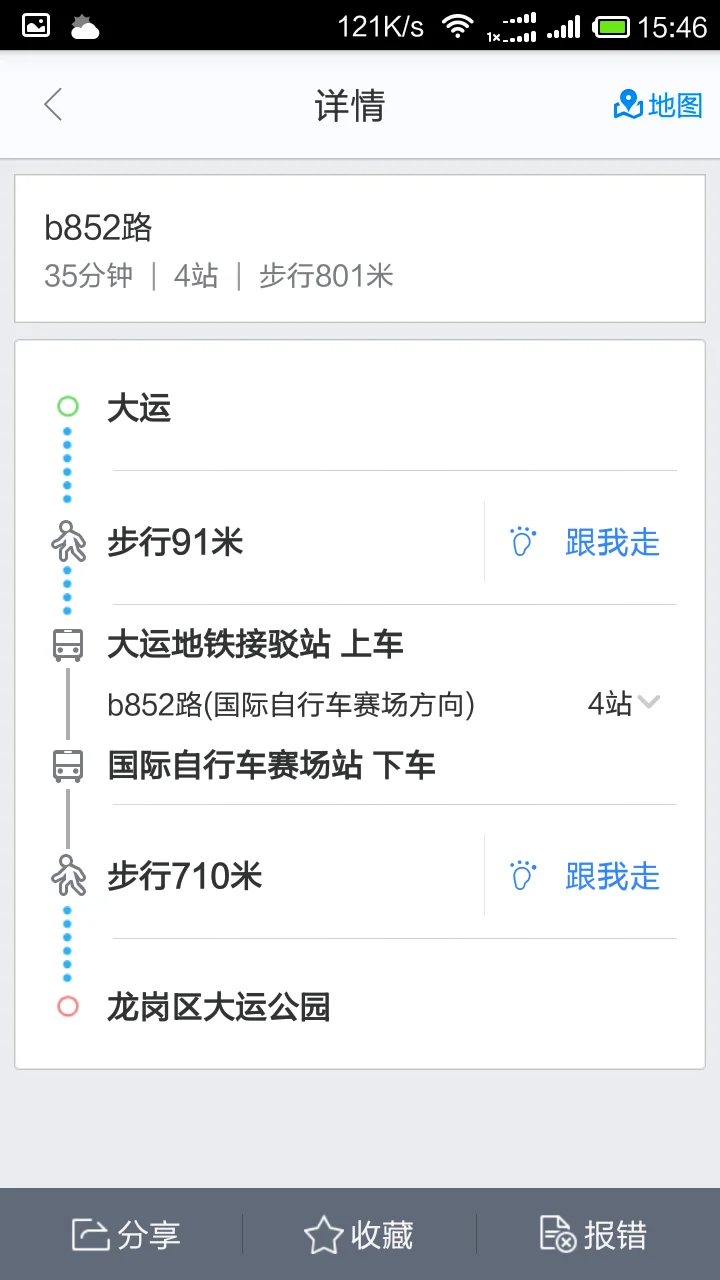Viewport: 720px width, 1280px height.
Task: Click the bus icon beside 国际自行车赛场站
Action: [67, 765]
